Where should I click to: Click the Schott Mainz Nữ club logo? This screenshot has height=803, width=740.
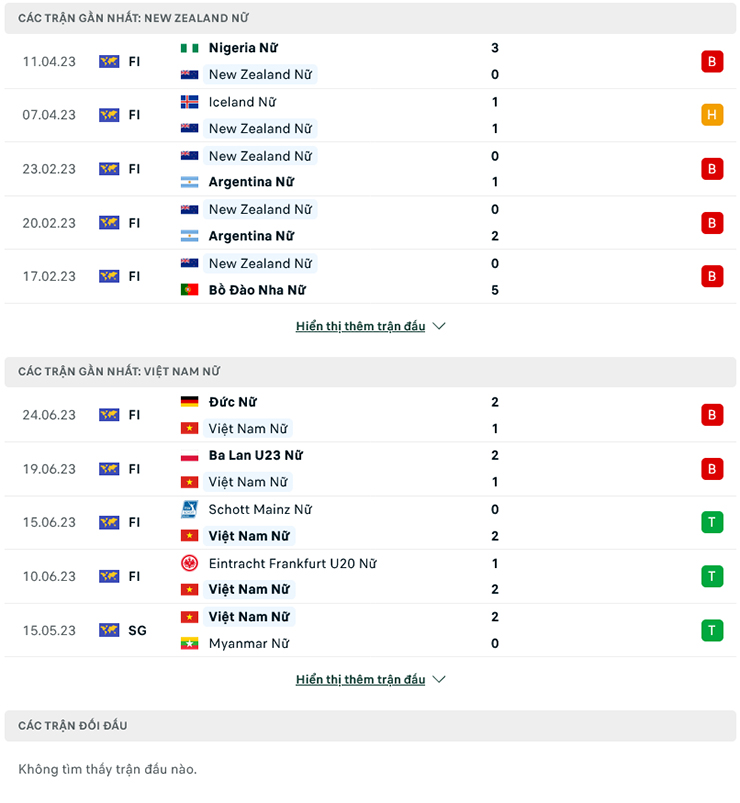tap(190, 509)
